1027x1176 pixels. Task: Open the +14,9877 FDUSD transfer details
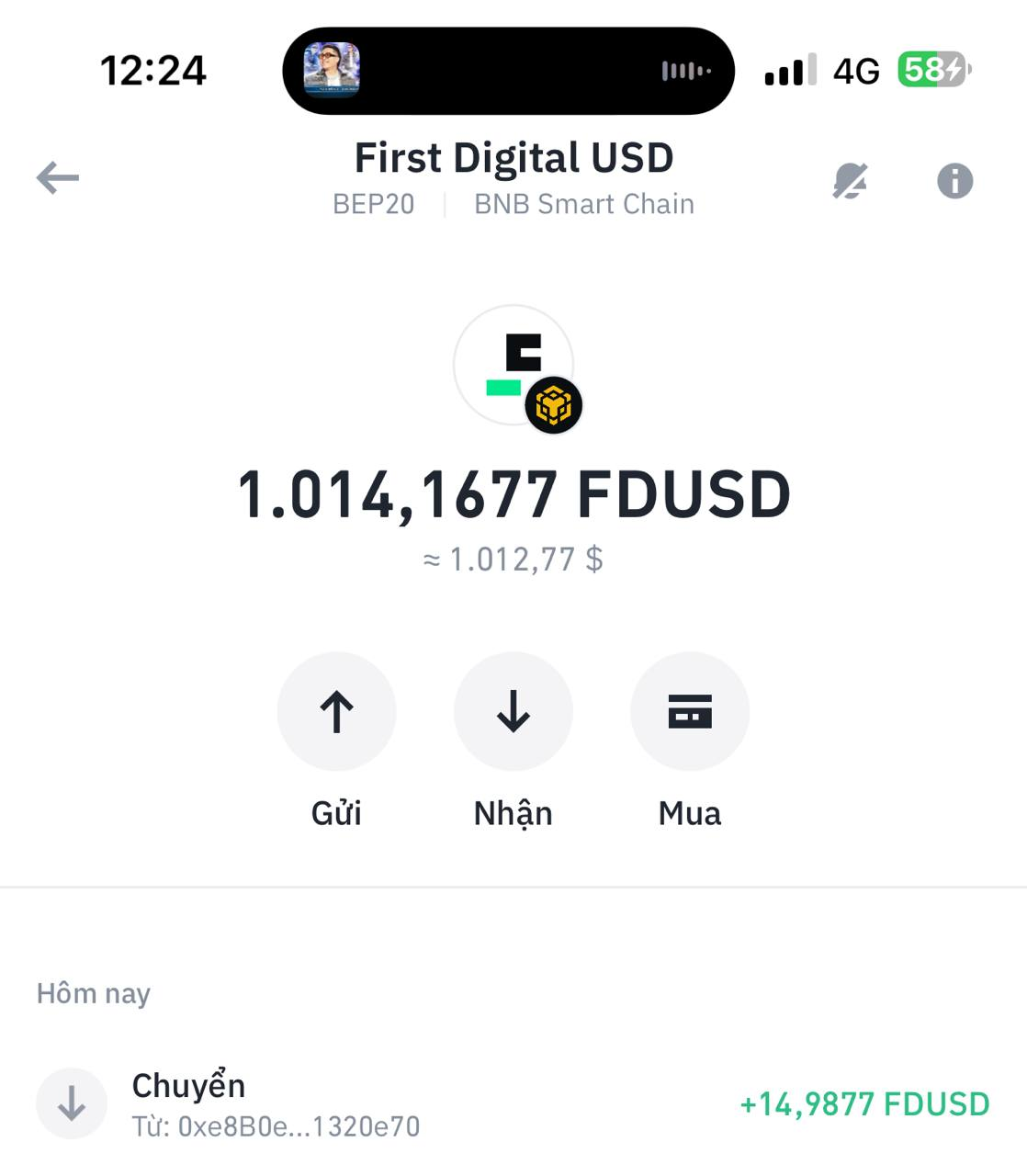[513, 1103]
